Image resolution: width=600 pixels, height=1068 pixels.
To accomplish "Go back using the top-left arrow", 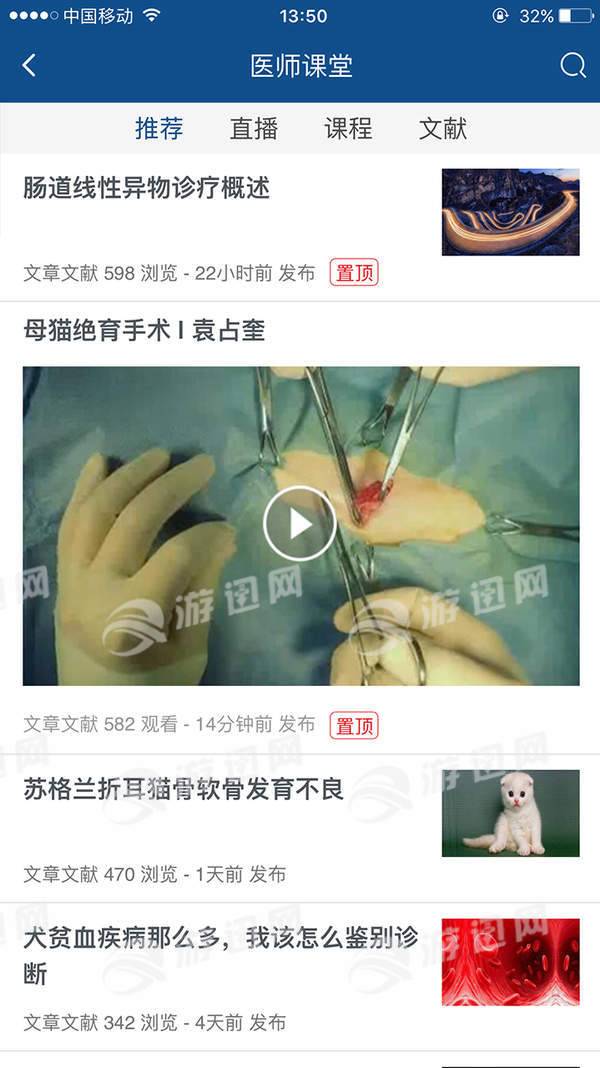I will tap(29, 66).
